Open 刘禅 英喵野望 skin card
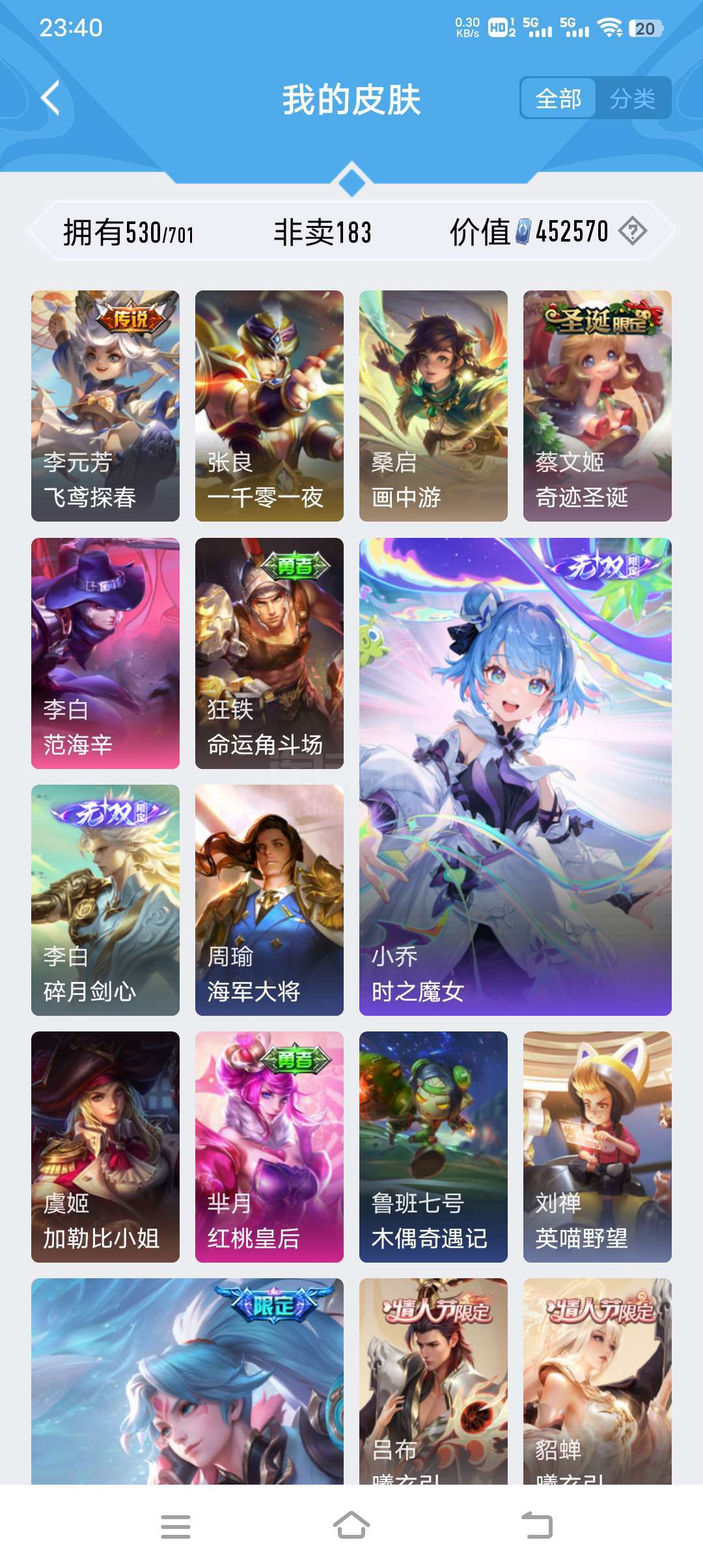Screen dimensions: 703x1568 598,1147
